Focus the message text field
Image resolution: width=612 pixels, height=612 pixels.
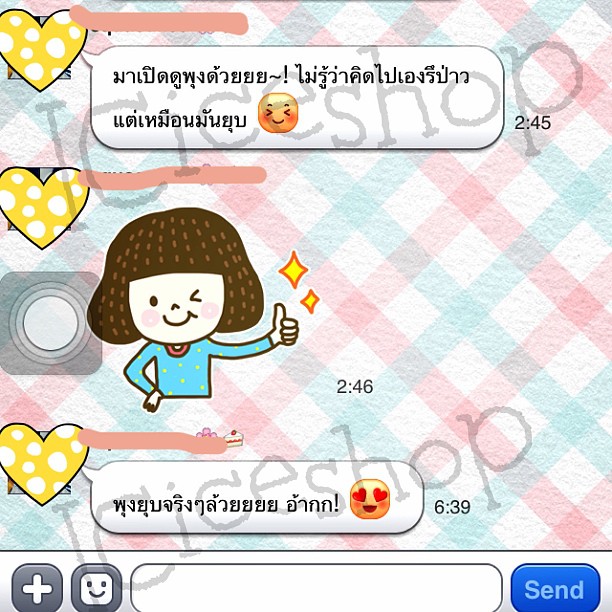(316, 588)
